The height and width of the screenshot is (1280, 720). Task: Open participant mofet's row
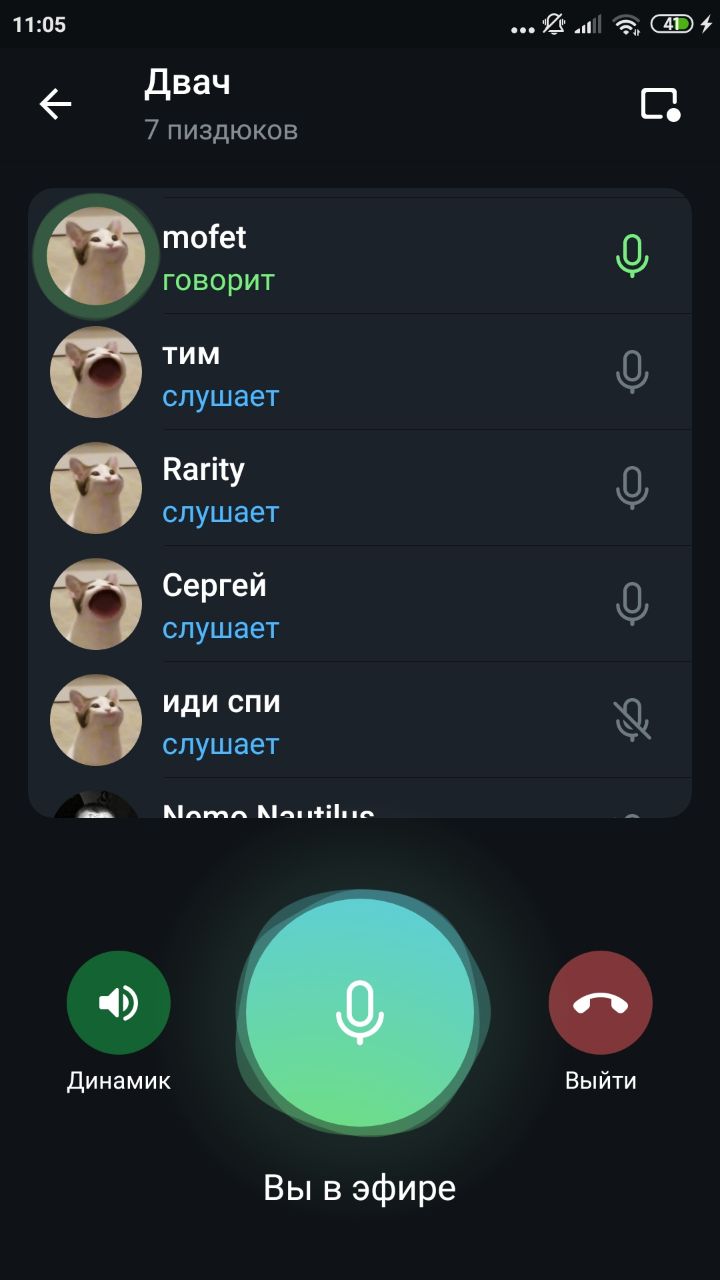pyautogui.click(x=360, y=257)
